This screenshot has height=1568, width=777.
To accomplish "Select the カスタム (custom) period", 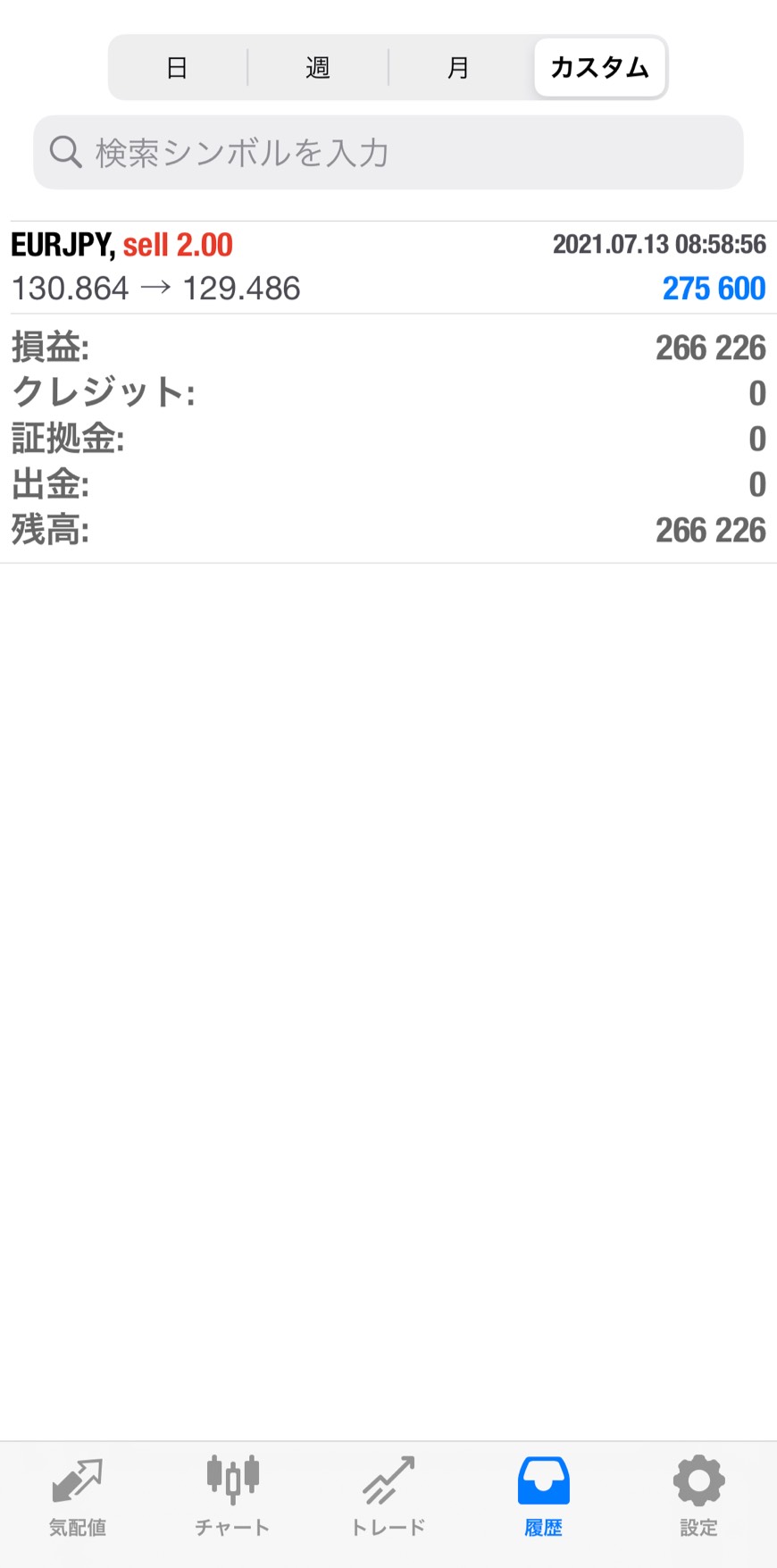I will [x=599, y=68].
